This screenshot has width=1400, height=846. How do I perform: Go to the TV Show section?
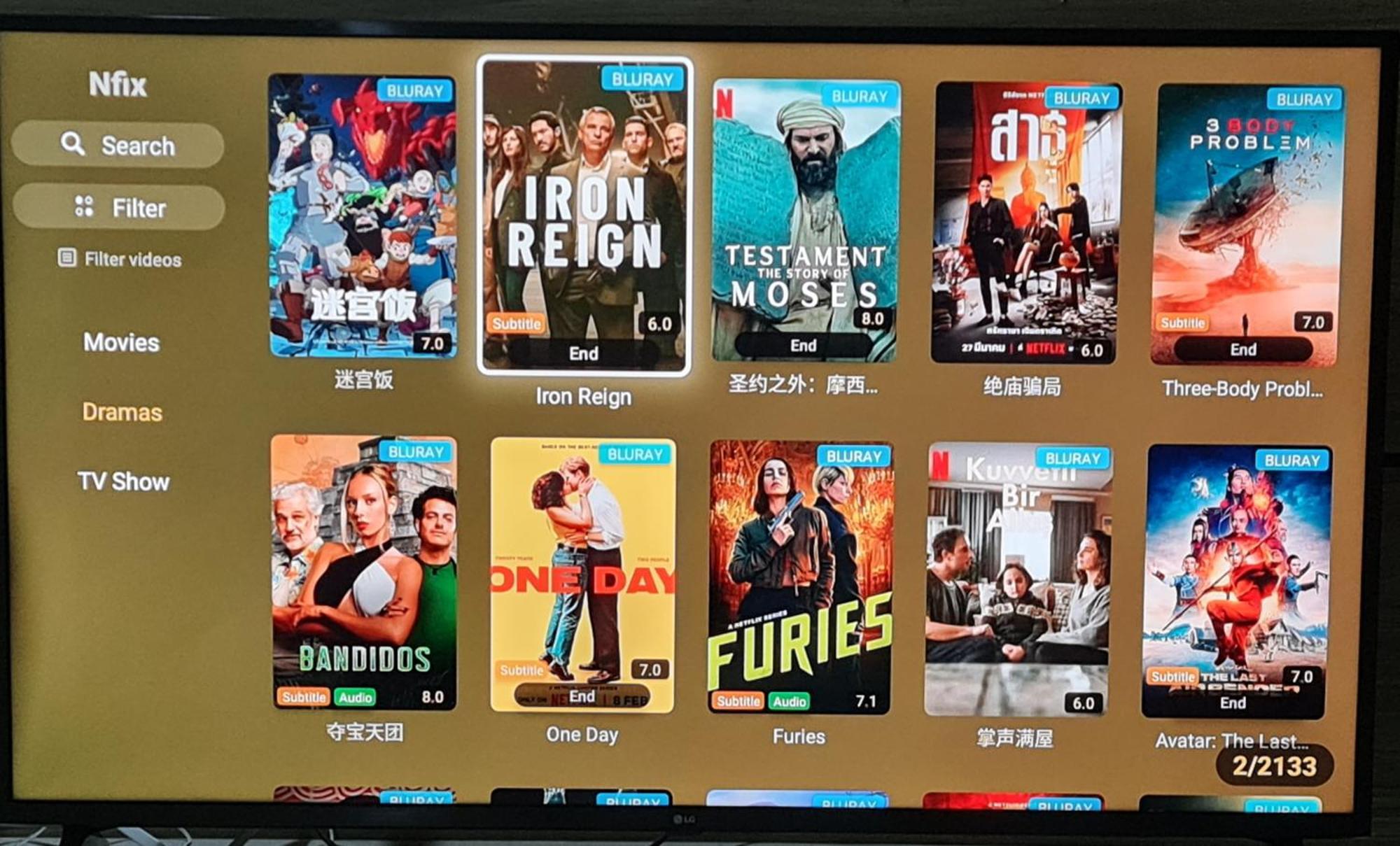[x=123, y=481]
